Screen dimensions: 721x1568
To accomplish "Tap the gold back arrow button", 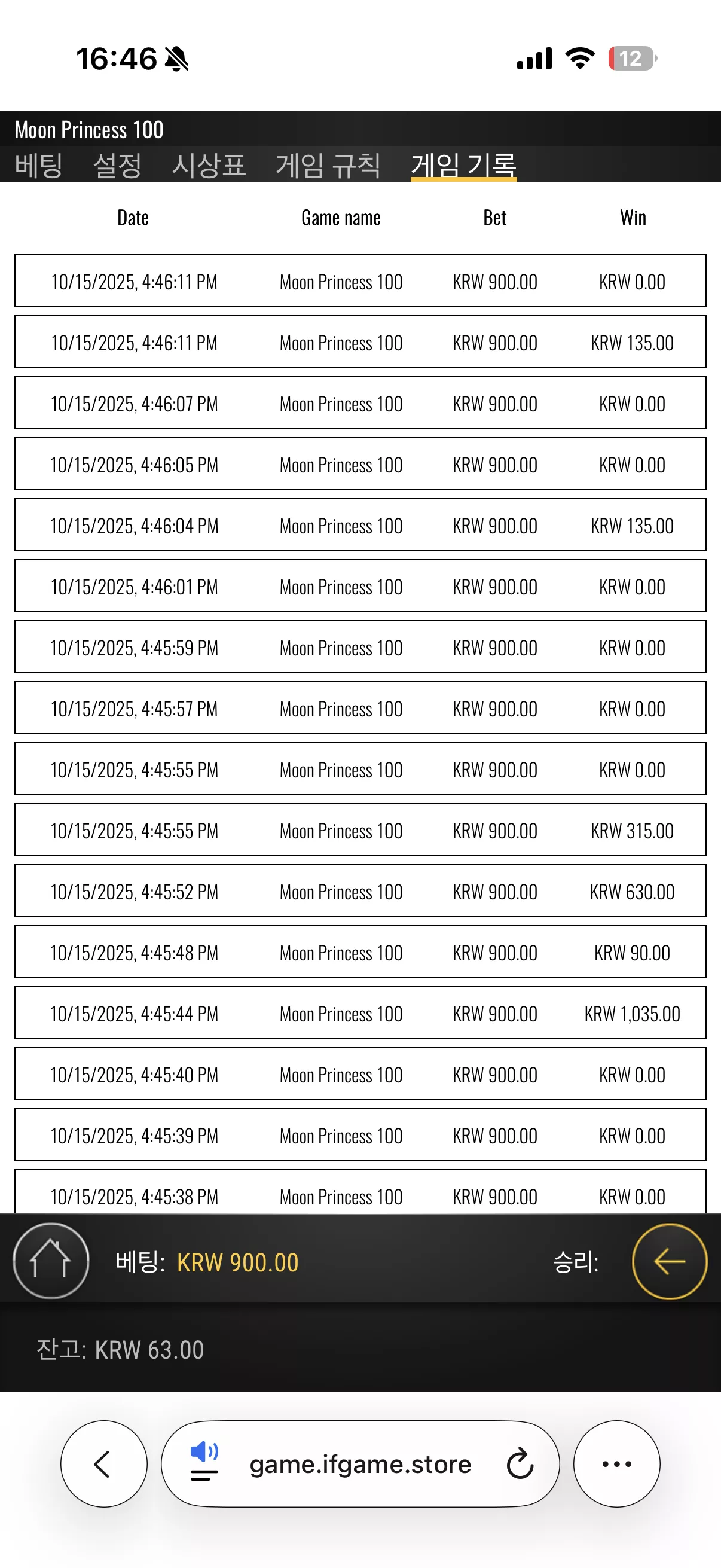I will (x=669, y=1261).
